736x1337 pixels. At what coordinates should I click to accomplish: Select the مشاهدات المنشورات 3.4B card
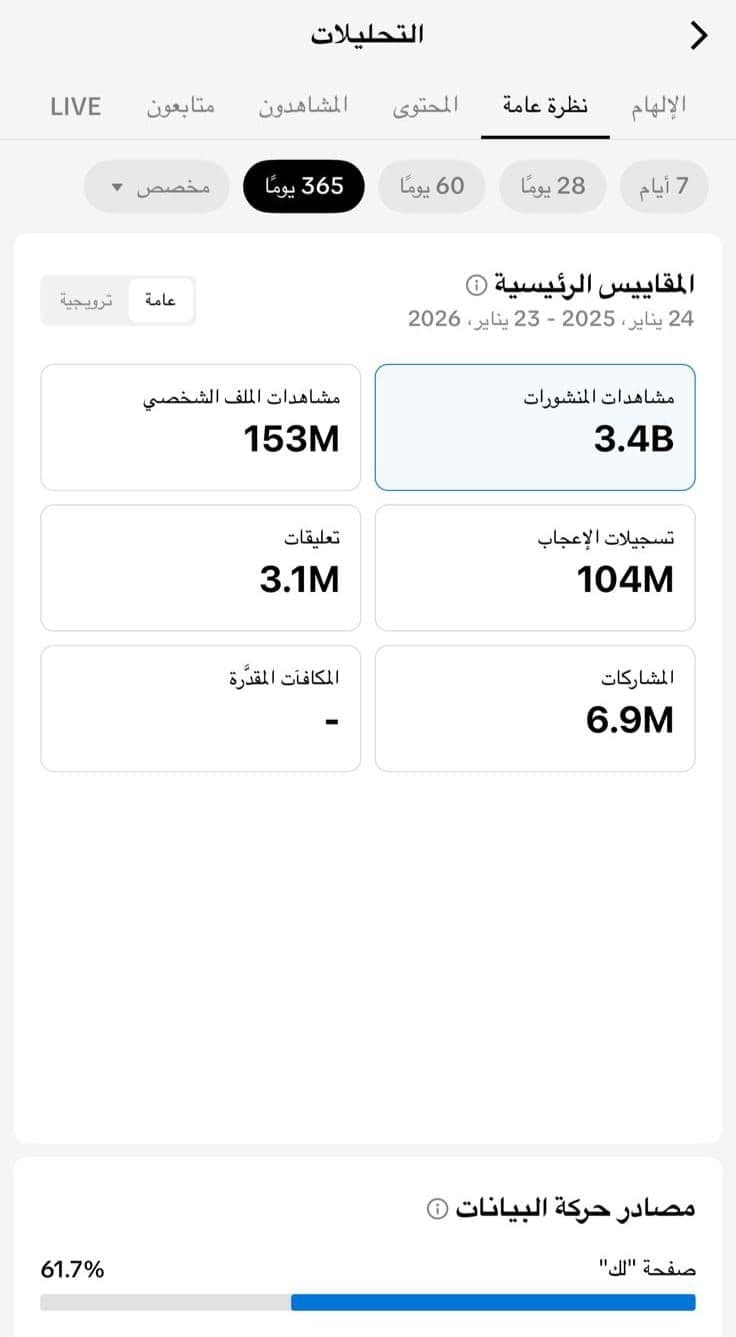(x=535, y=427)
